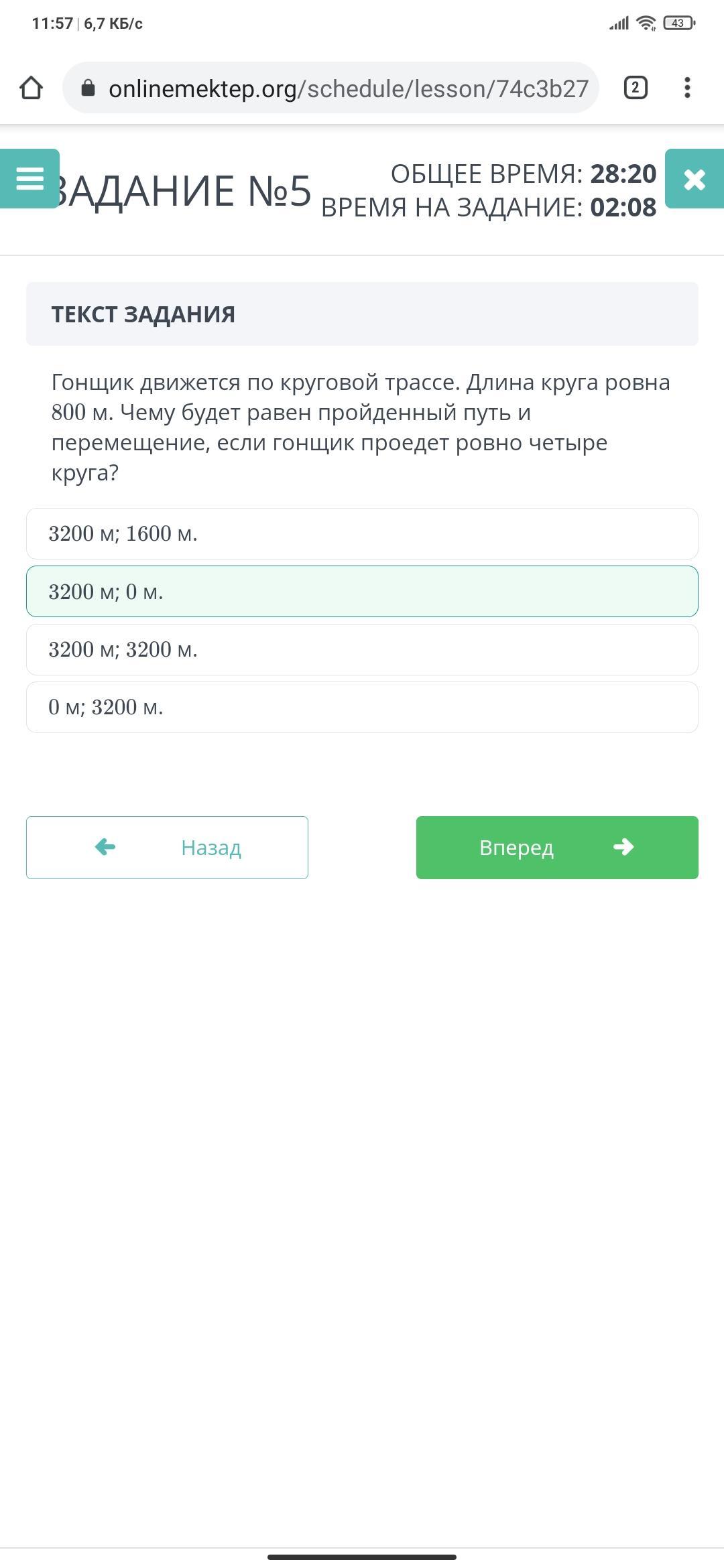Open the browser tab switcher
Image resolution: width=724 pixels, height=1568 pixels.
[x=636, y=88]
